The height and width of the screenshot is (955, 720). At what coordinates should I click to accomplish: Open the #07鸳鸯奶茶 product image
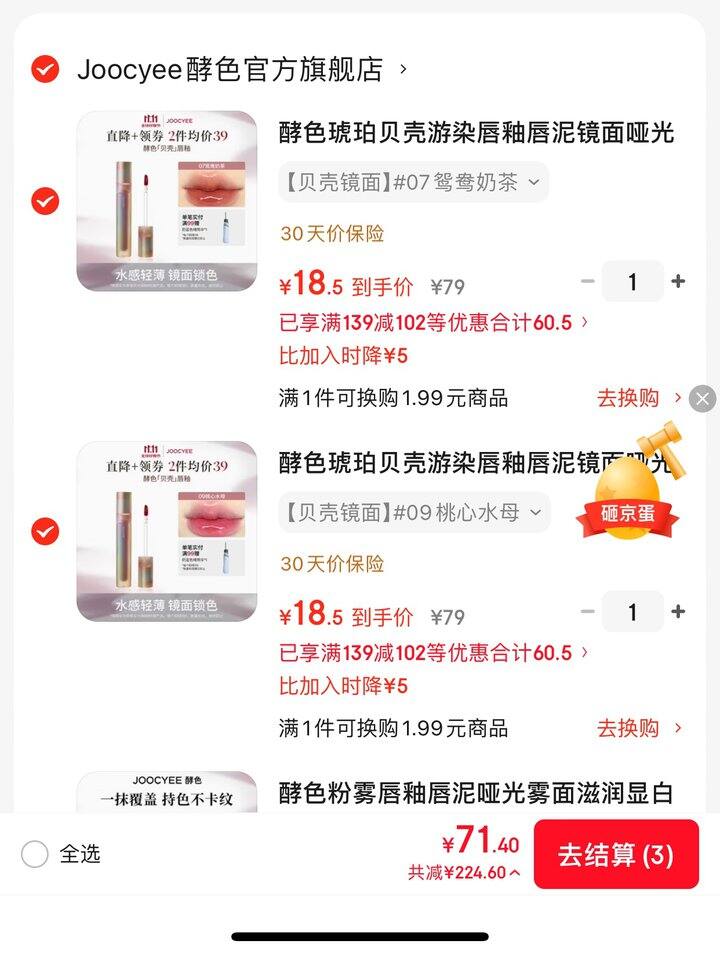pyautogui.click(x=167, y=201)
